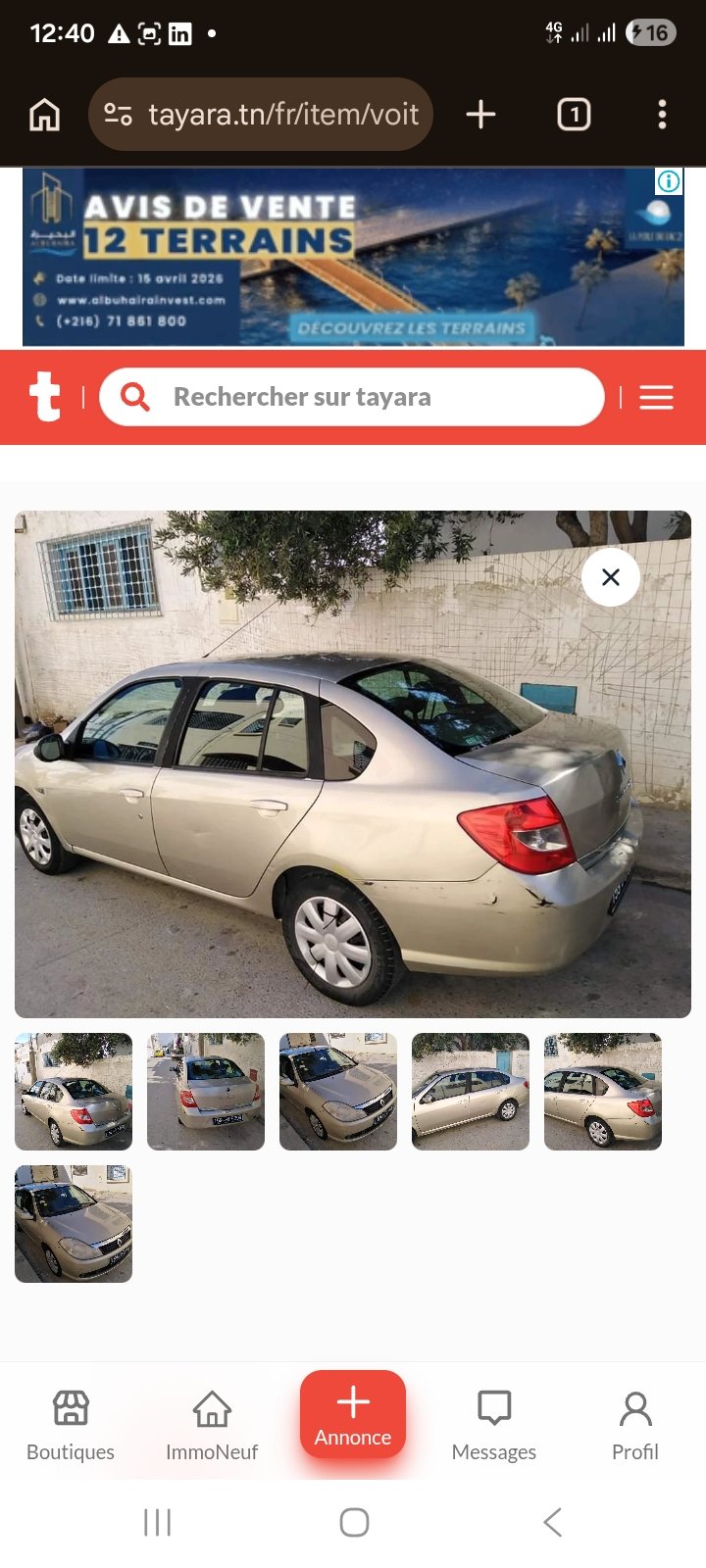Tap the ad info icon

669,181
